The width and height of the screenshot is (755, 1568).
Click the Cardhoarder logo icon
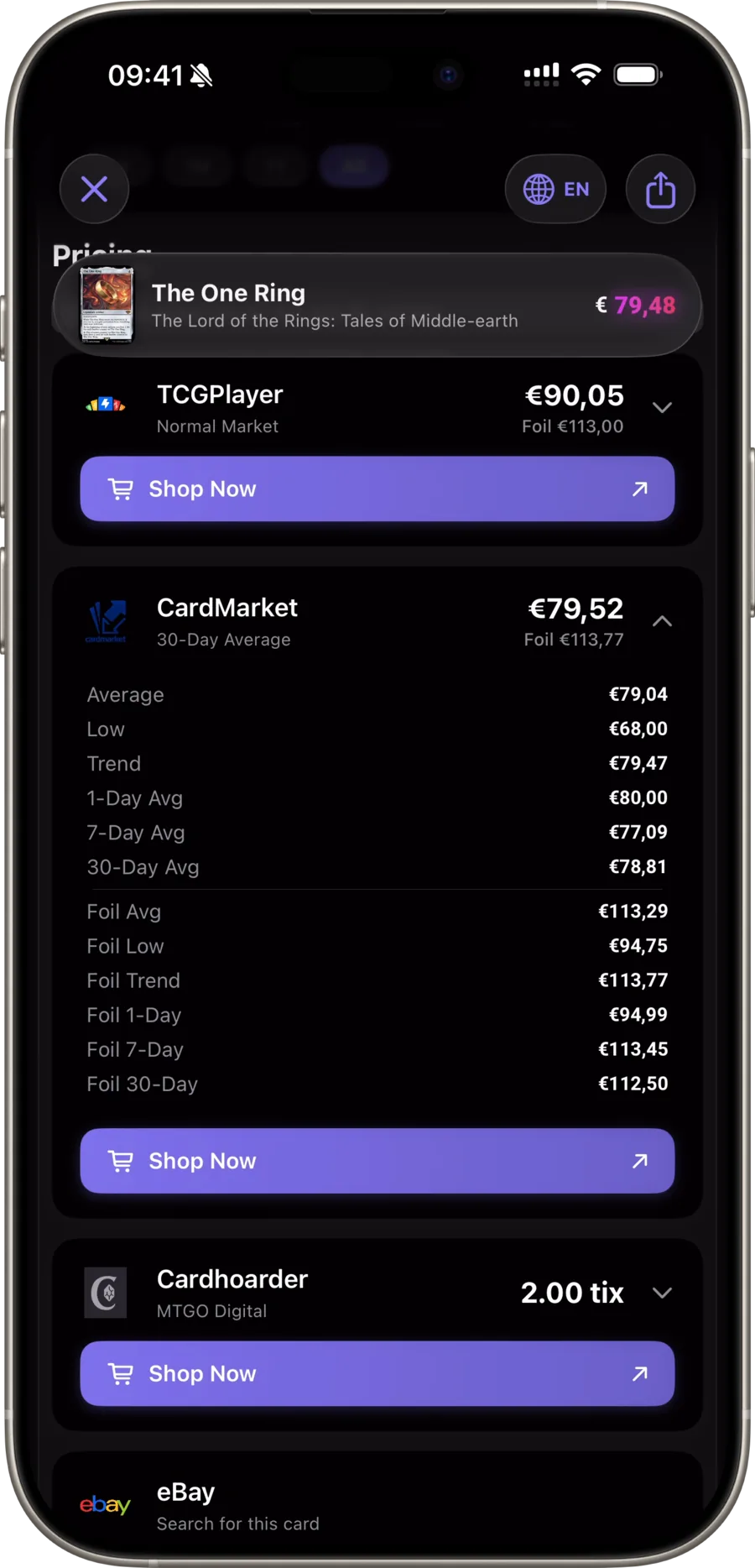click(x=105, y=1293)
